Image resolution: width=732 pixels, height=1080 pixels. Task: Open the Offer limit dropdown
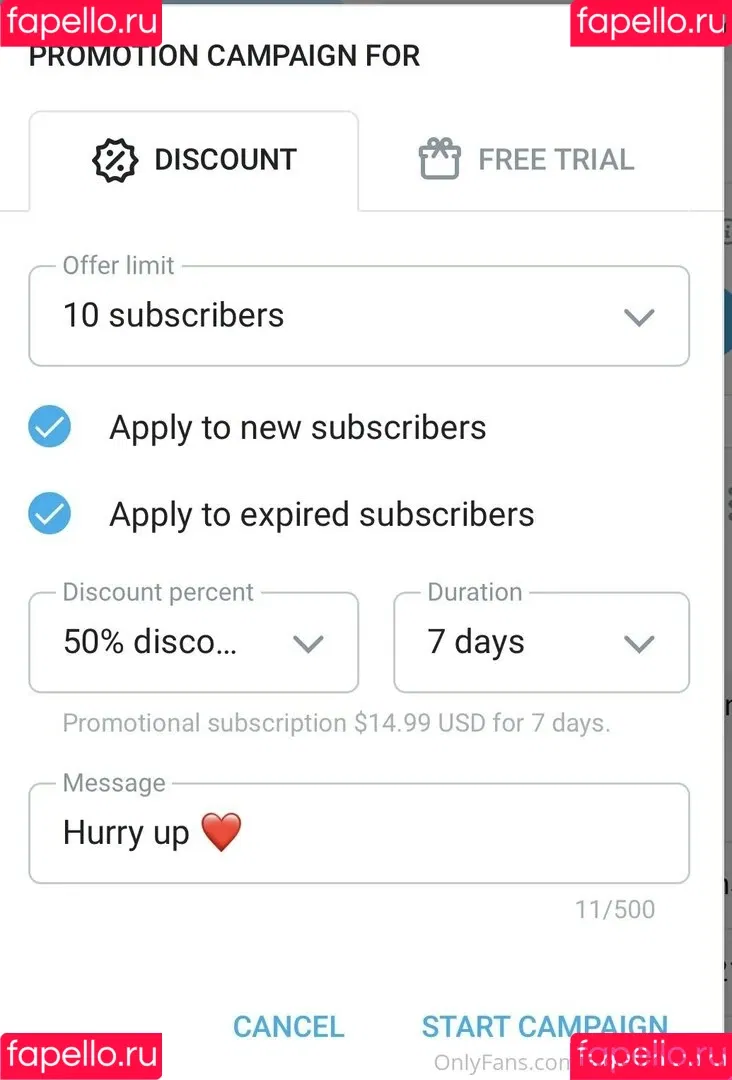coord(358,316)
